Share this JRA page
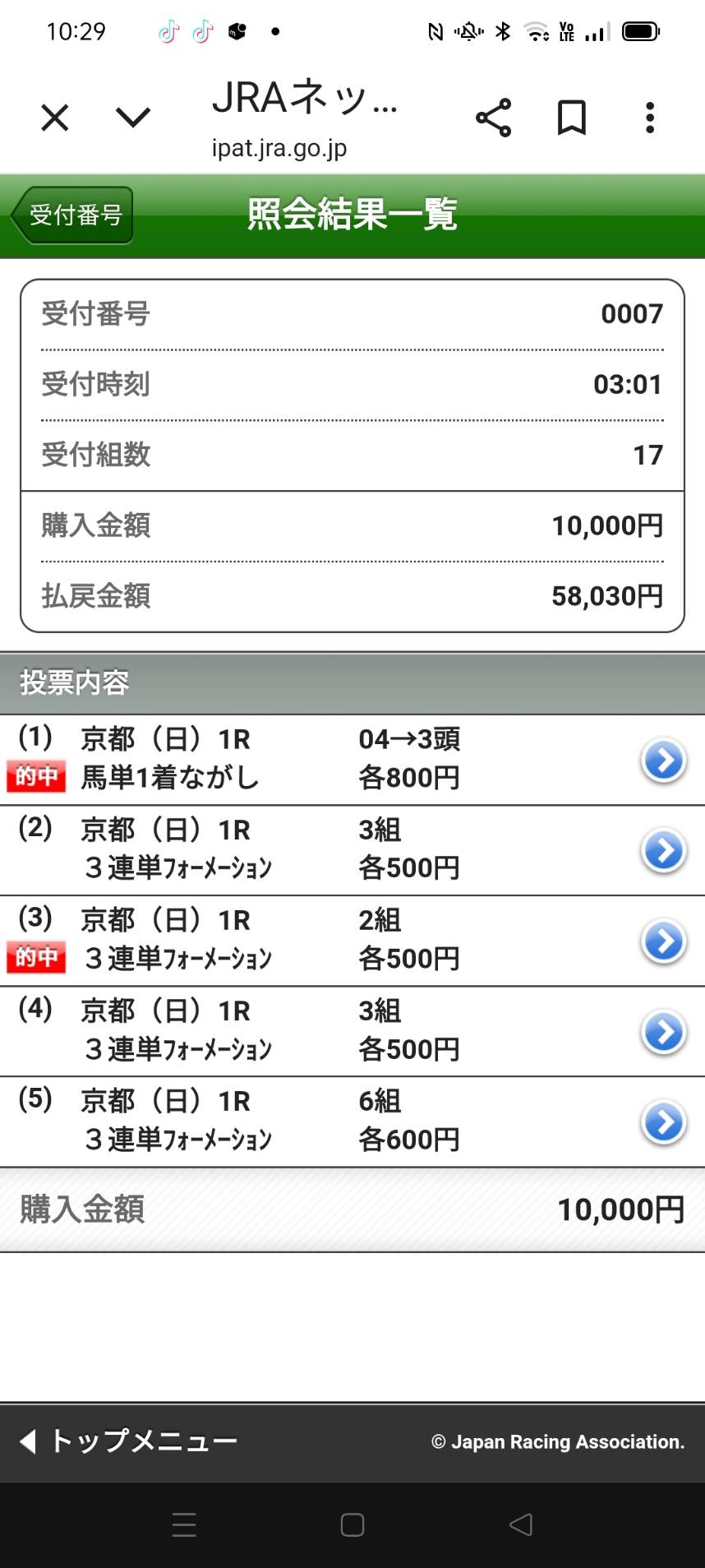Viewport: 705px width, 1568px height. pos(493,118)
